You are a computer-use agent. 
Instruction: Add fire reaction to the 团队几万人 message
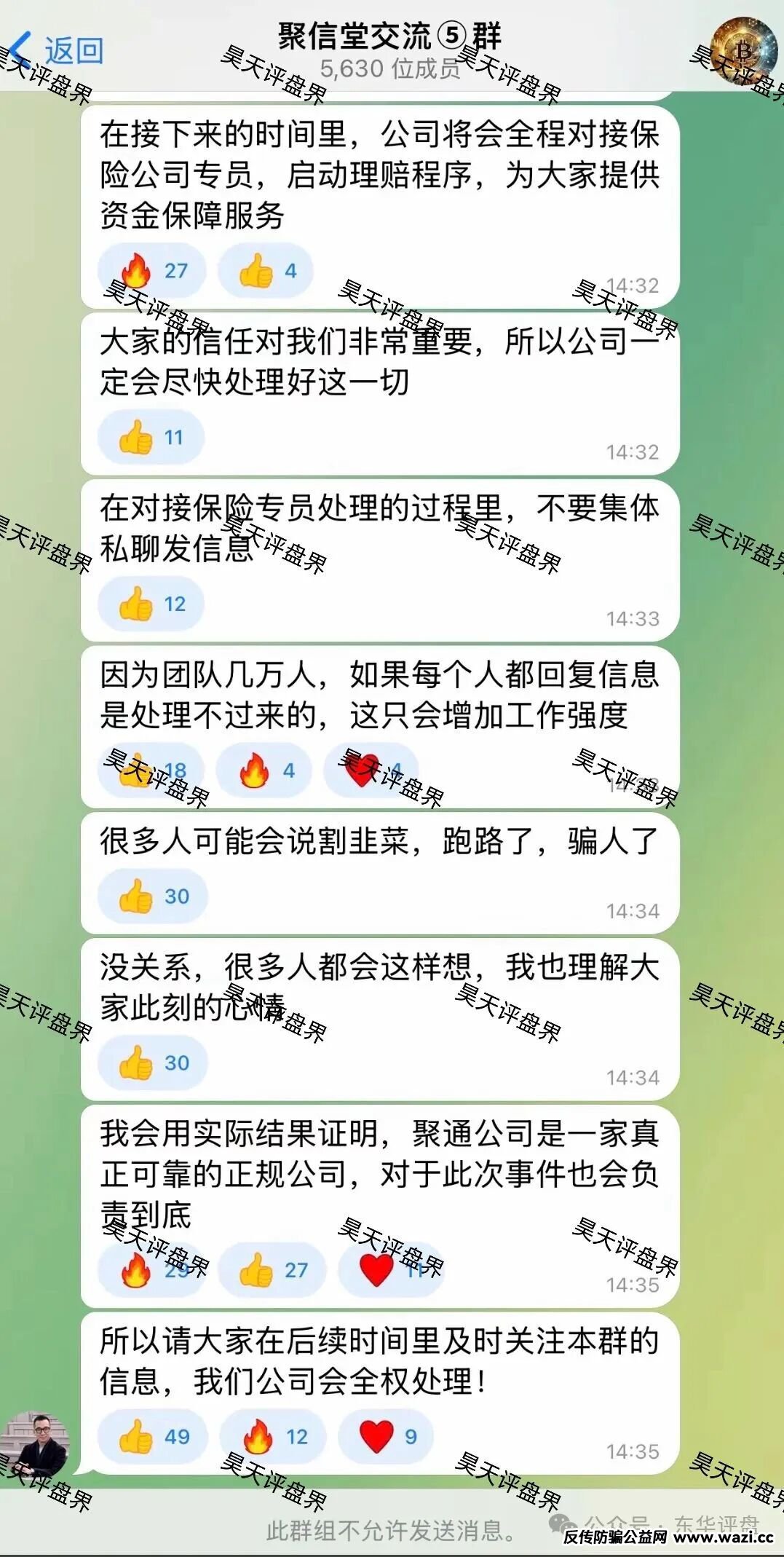click(265, 770)
